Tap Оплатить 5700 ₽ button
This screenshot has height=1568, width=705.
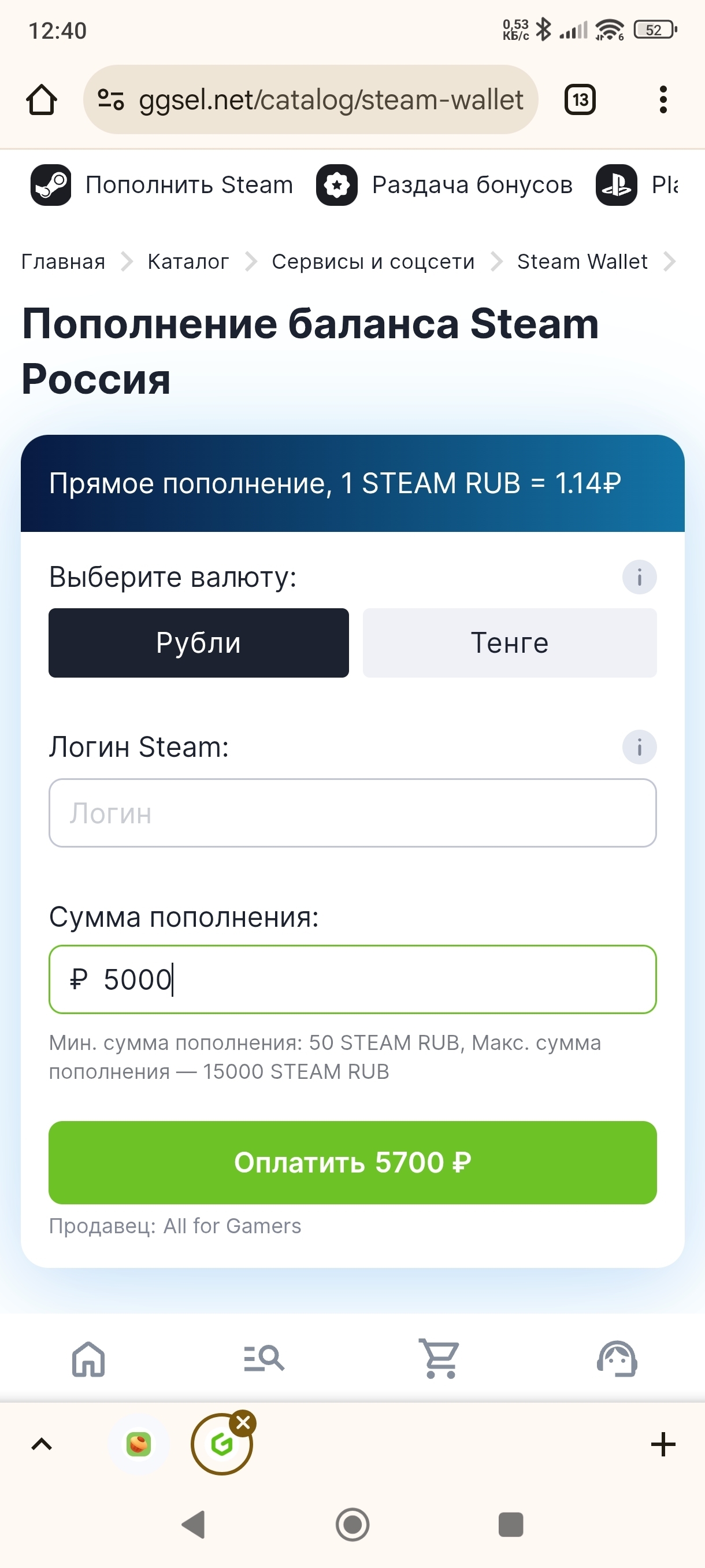point(353,1163)
